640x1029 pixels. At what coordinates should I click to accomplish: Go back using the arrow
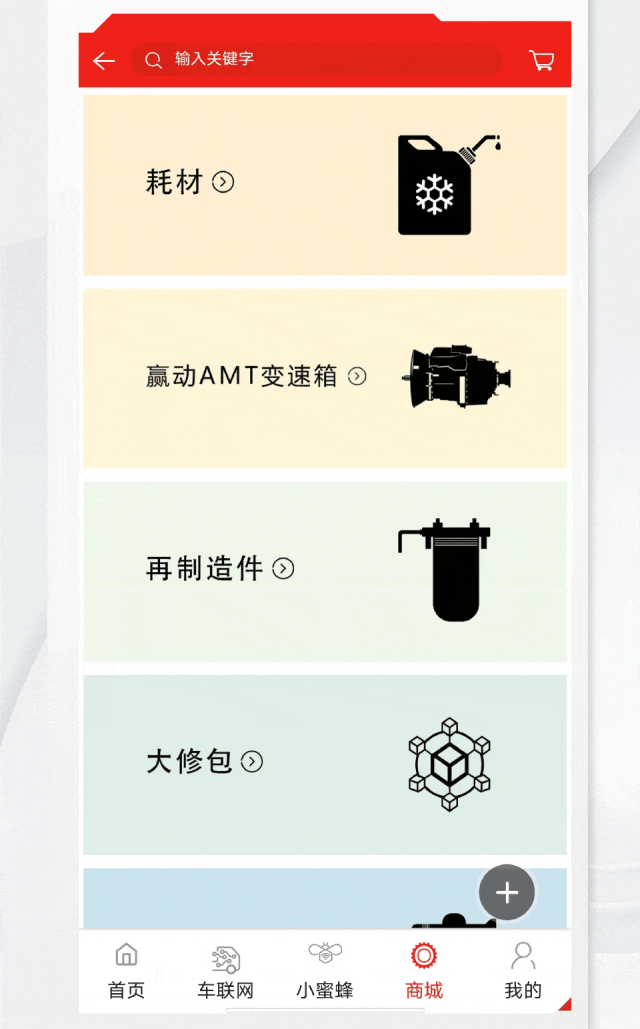(x=104, y=61)
